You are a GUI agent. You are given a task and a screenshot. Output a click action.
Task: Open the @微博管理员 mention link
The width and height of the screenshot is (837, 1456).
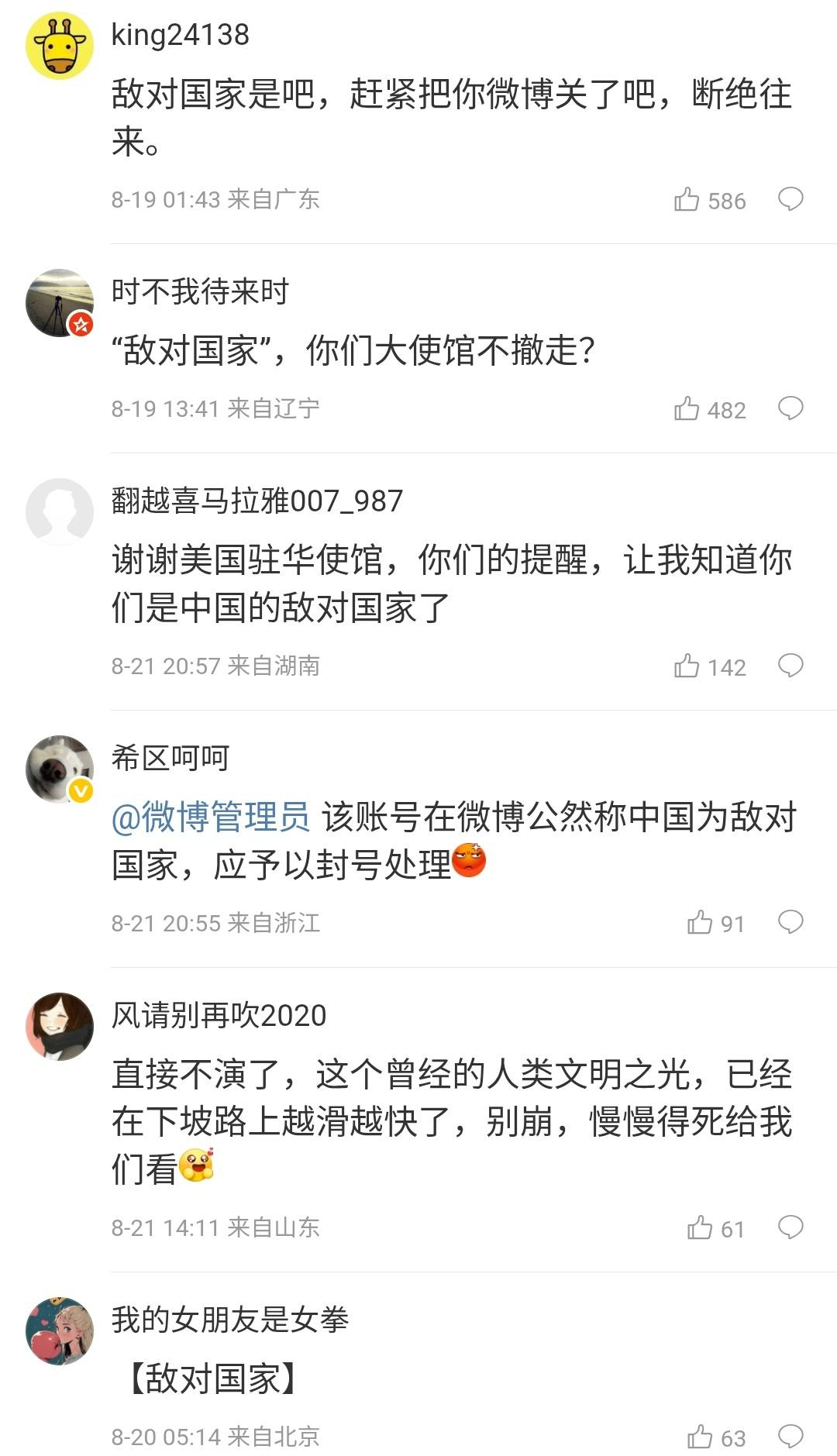click(x=211, y=817)
